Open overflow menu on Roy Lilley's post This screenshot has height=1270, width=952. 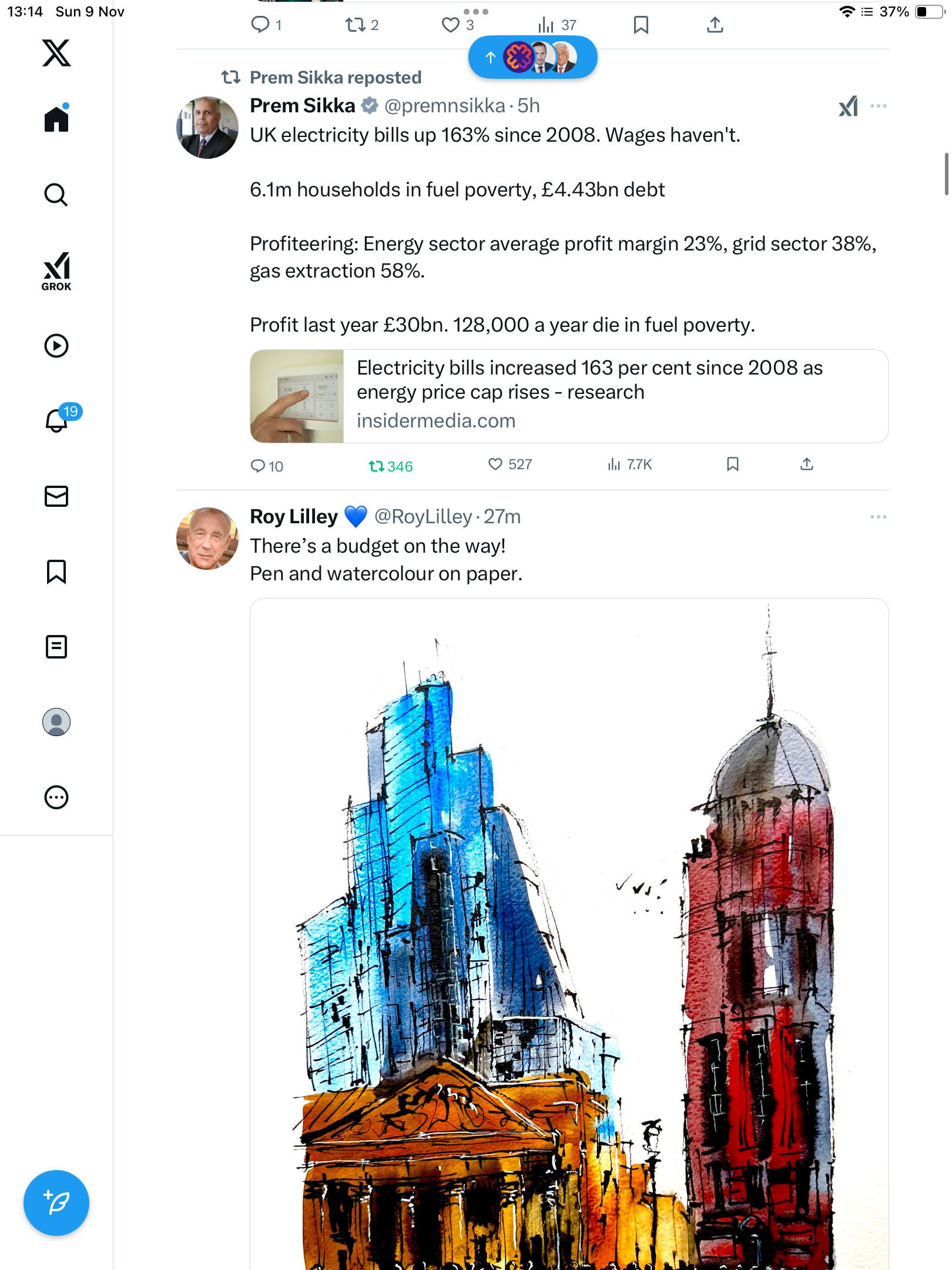(x=878, y=517)
